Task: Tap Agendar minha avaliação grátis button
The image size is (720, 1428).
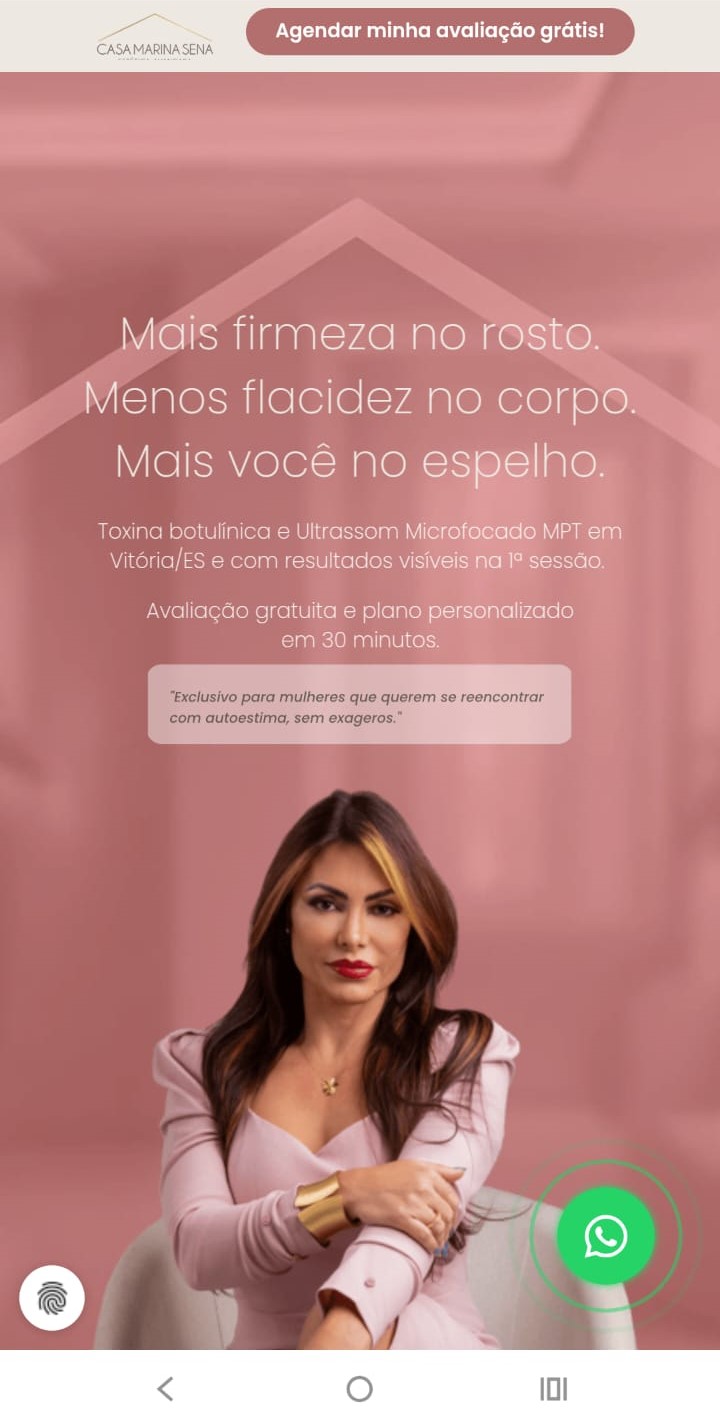Action: tap(440, 31)
